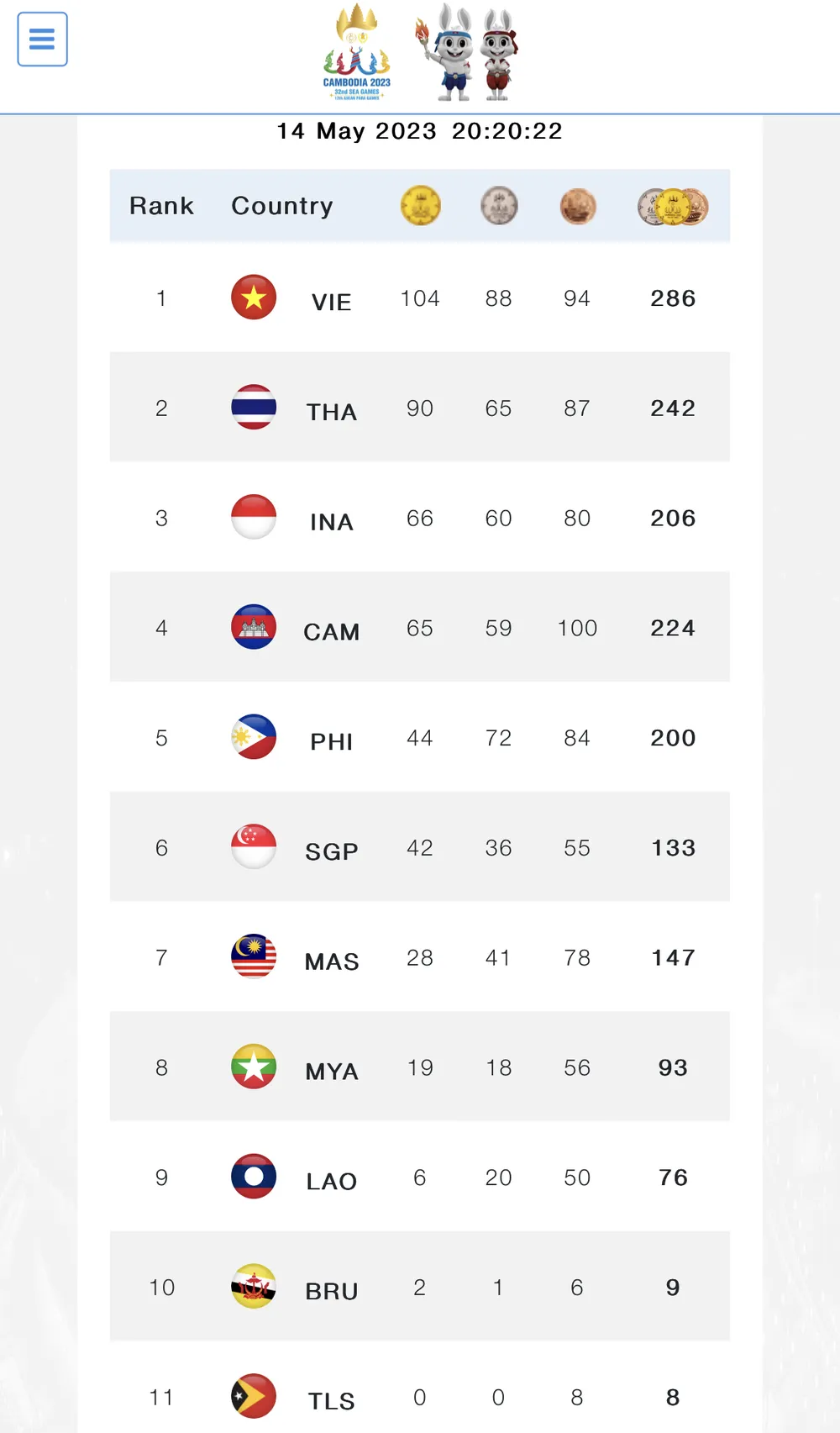This screenshot has height=1433, width=840.
Task: Select the gold medal column icon
Action: 420,205
